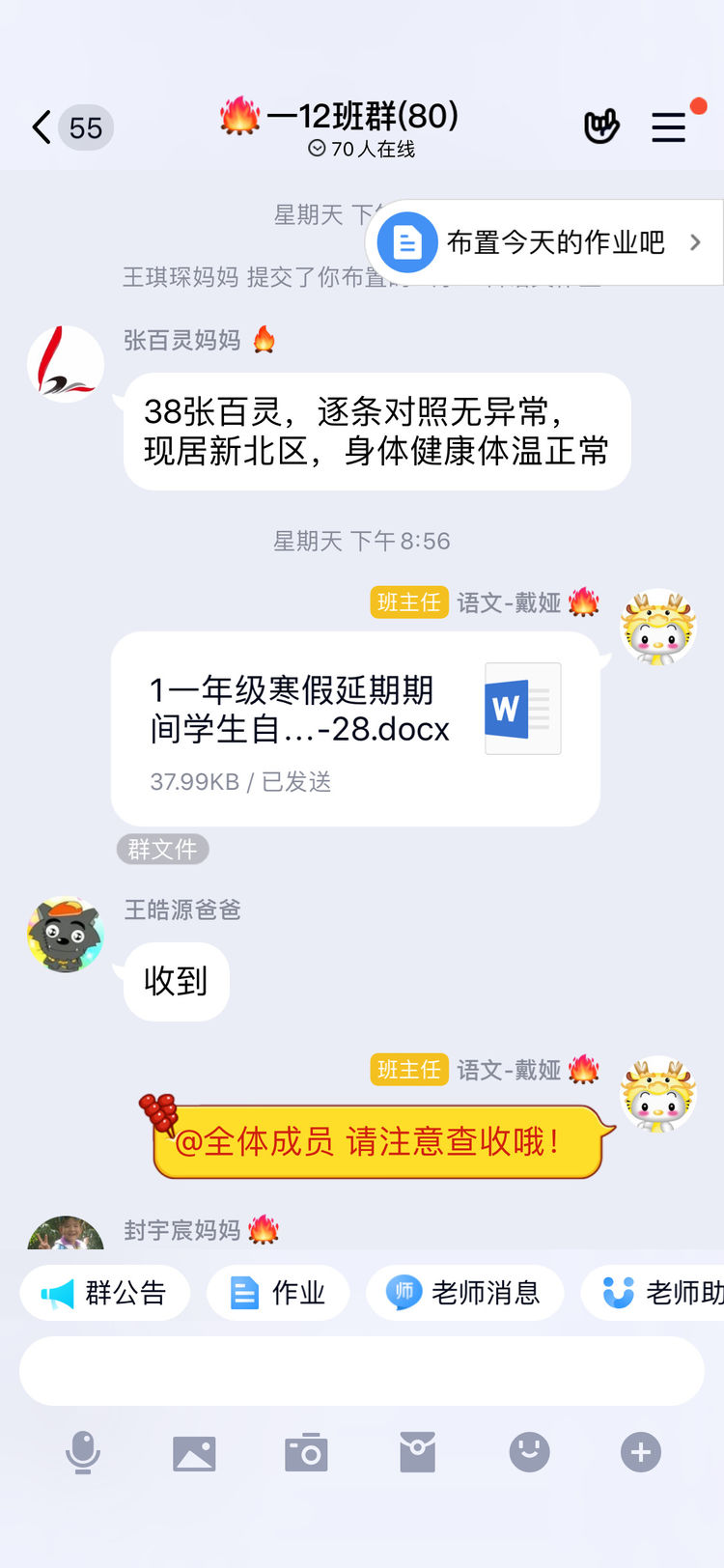
Task: Open the camera to take a photo
Action: (x=306, y=1452)
